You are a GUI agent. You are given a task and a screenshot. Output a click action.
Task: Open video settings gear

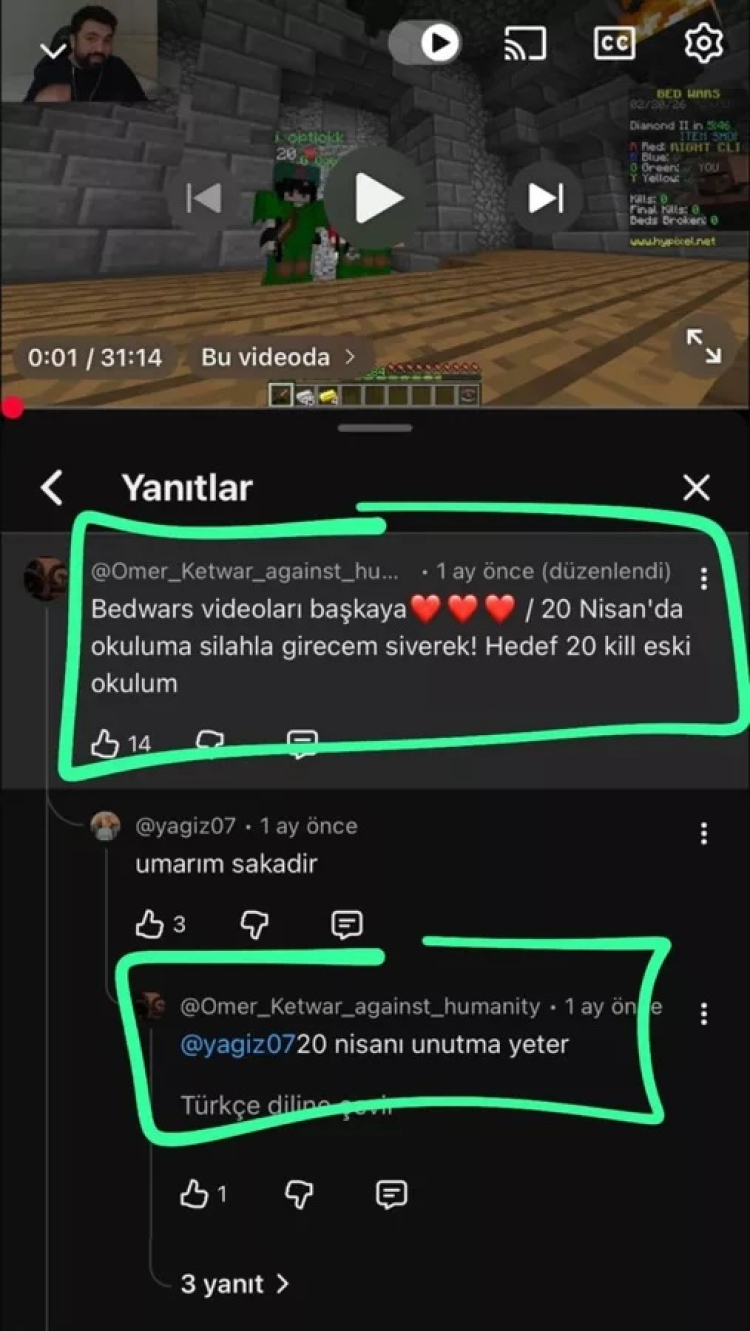703,43
